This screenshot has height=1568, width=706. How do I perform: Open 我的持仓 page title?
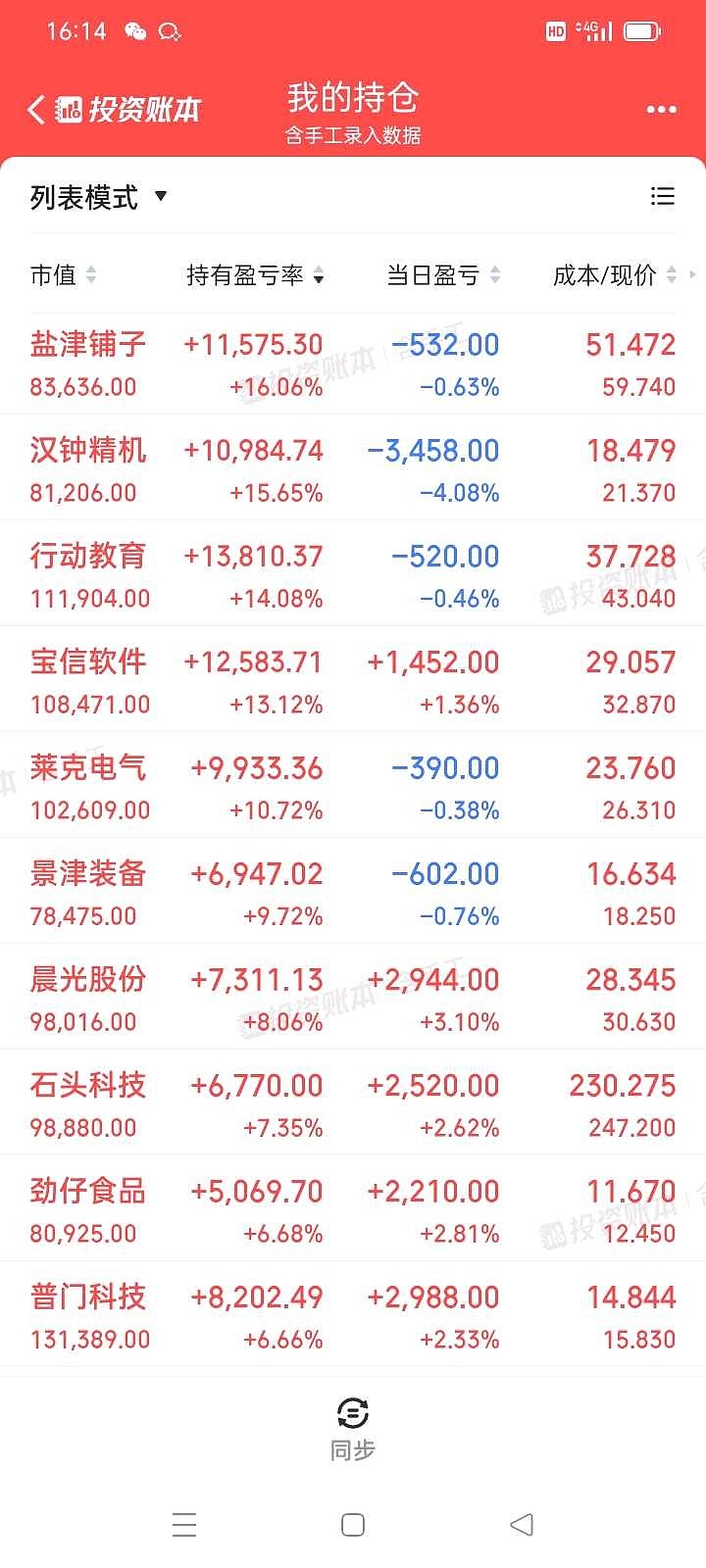tap(352, 98)
